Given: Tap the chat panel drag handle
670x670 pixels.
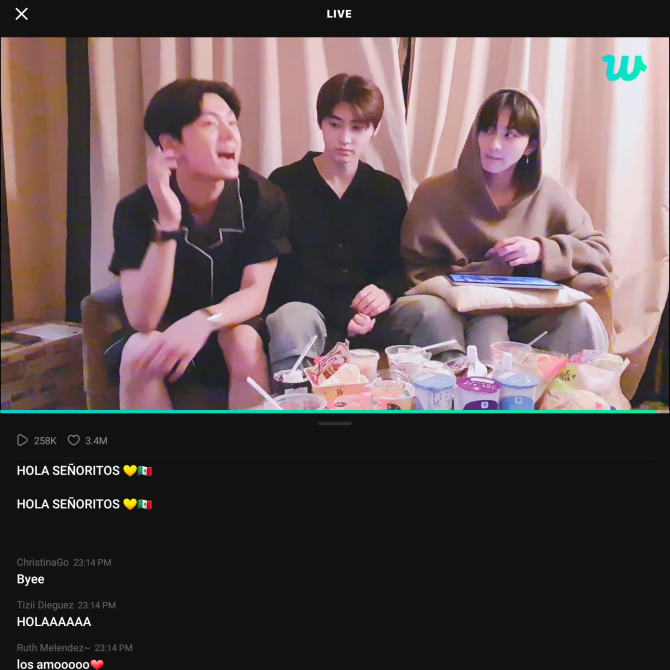Looking at the screenshot, I should pyautogui.click(x=335, y=423).
